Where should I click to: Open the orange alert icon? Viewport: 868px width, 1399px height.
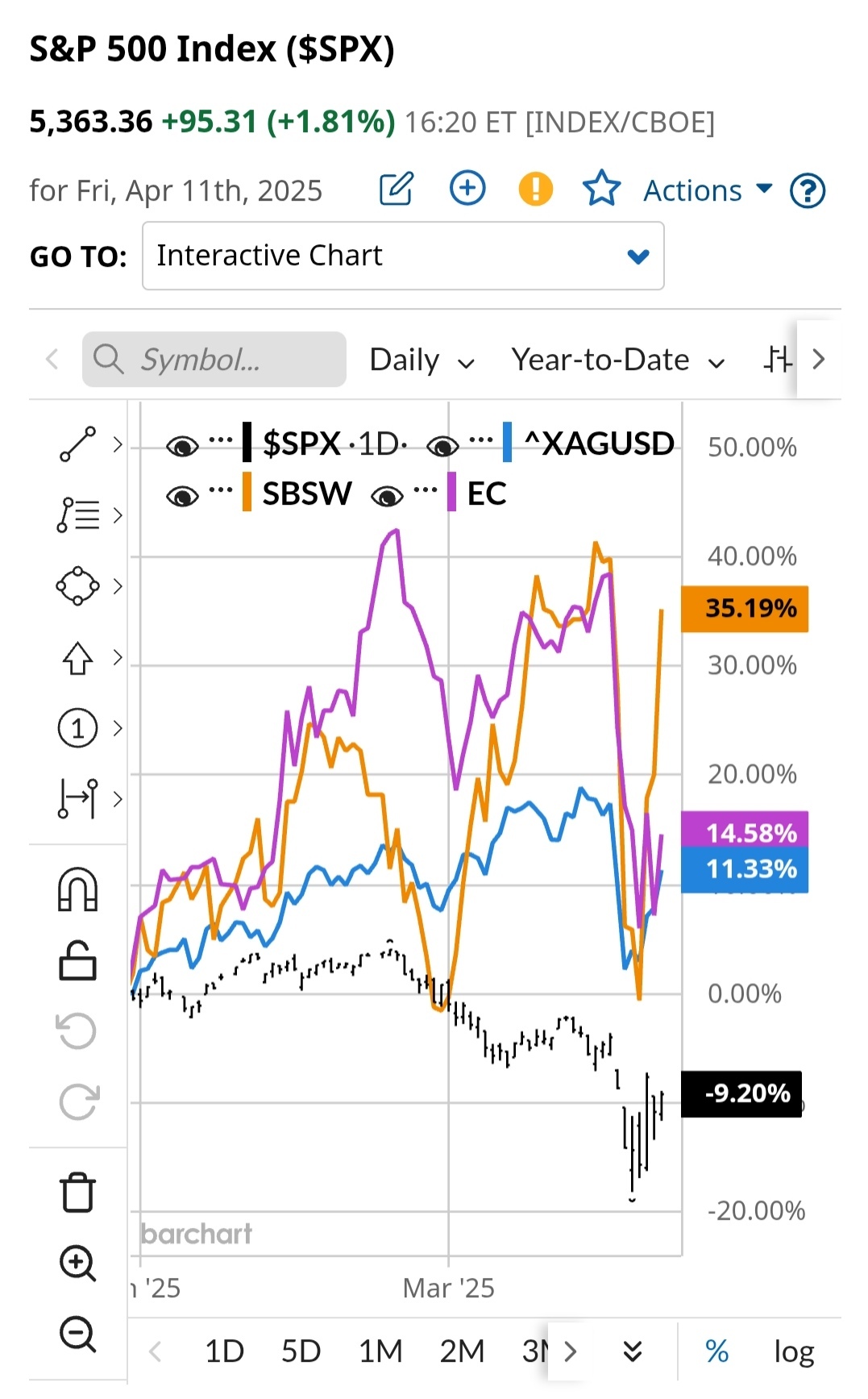coord(535,189)
